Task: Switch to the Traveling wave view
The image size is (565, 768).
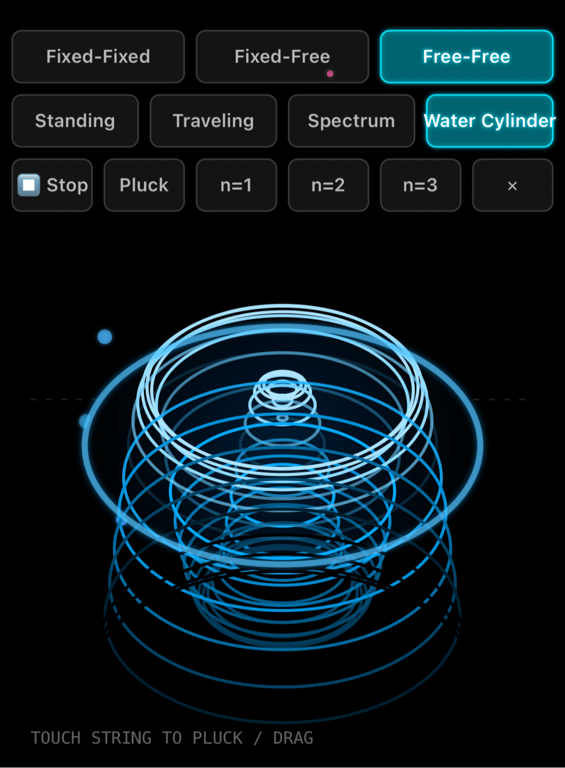Action: pyautogui.click(x=213, y=121)
